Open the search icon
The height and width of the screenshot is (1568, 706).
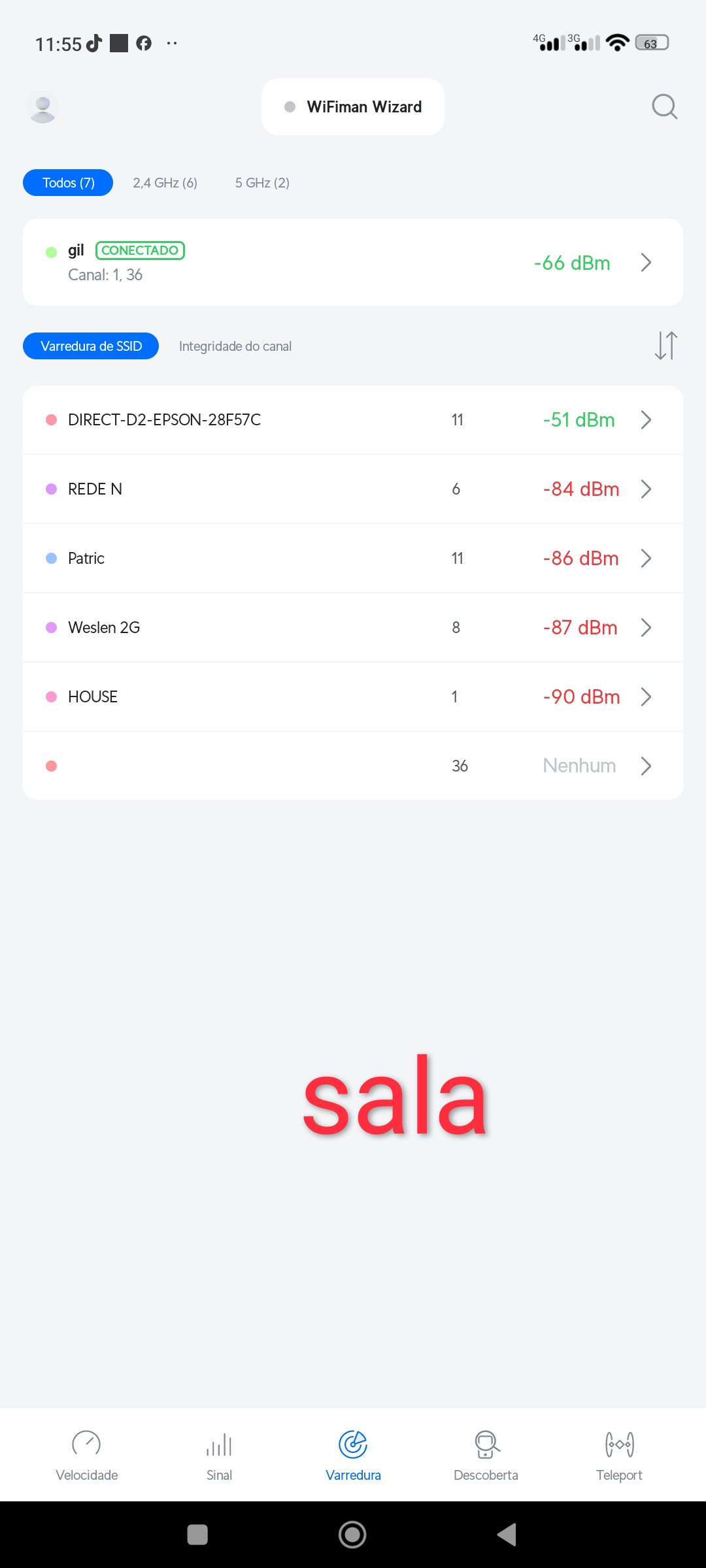pyautogui.click(x=664, y=106)
